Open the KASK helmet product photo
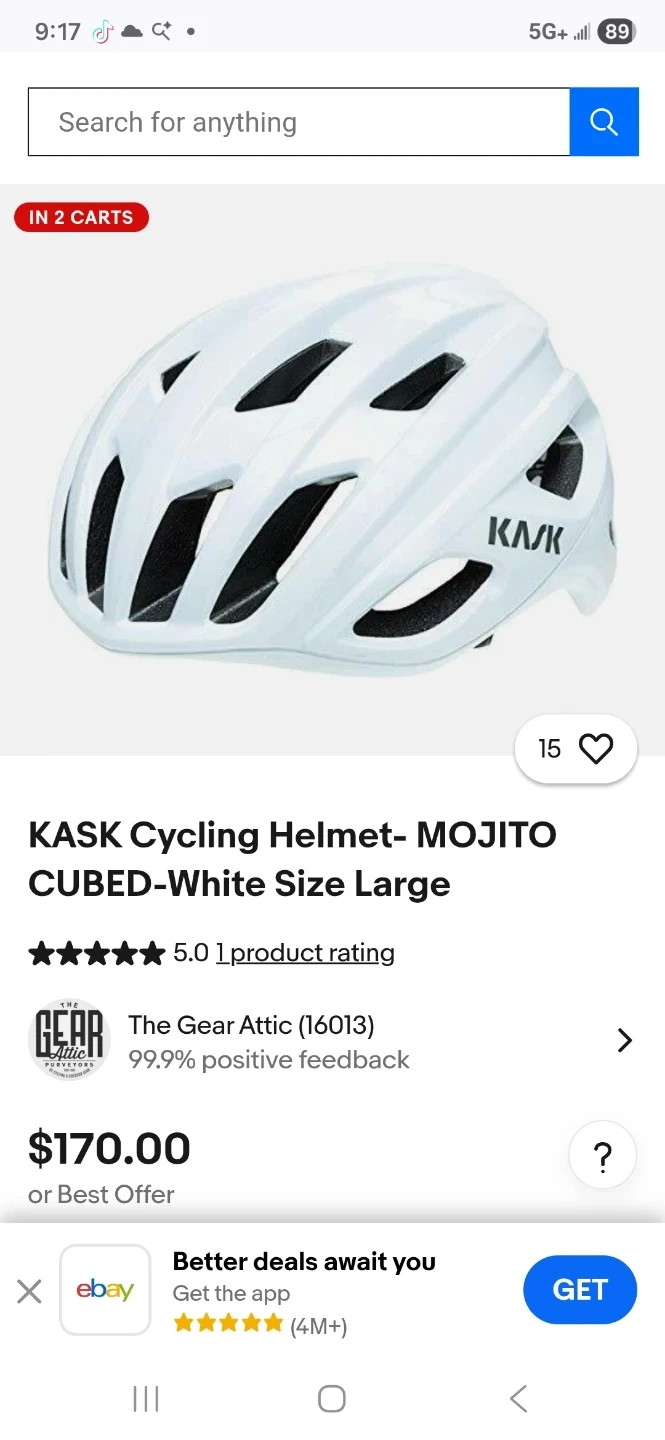The image size is (665, 1440). [332, 470]
